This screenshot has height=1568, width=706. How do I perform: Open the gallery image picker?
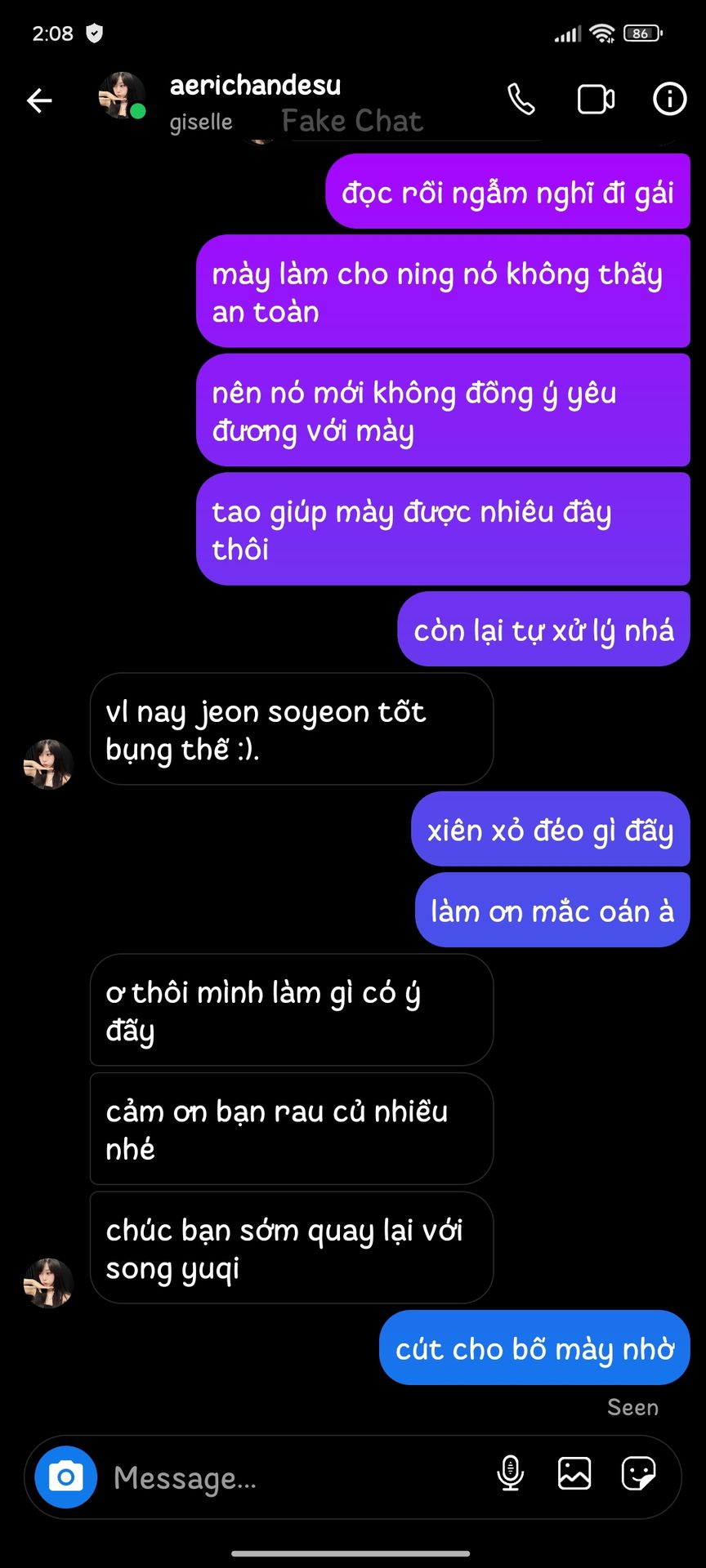click(x=574, y=1473)
